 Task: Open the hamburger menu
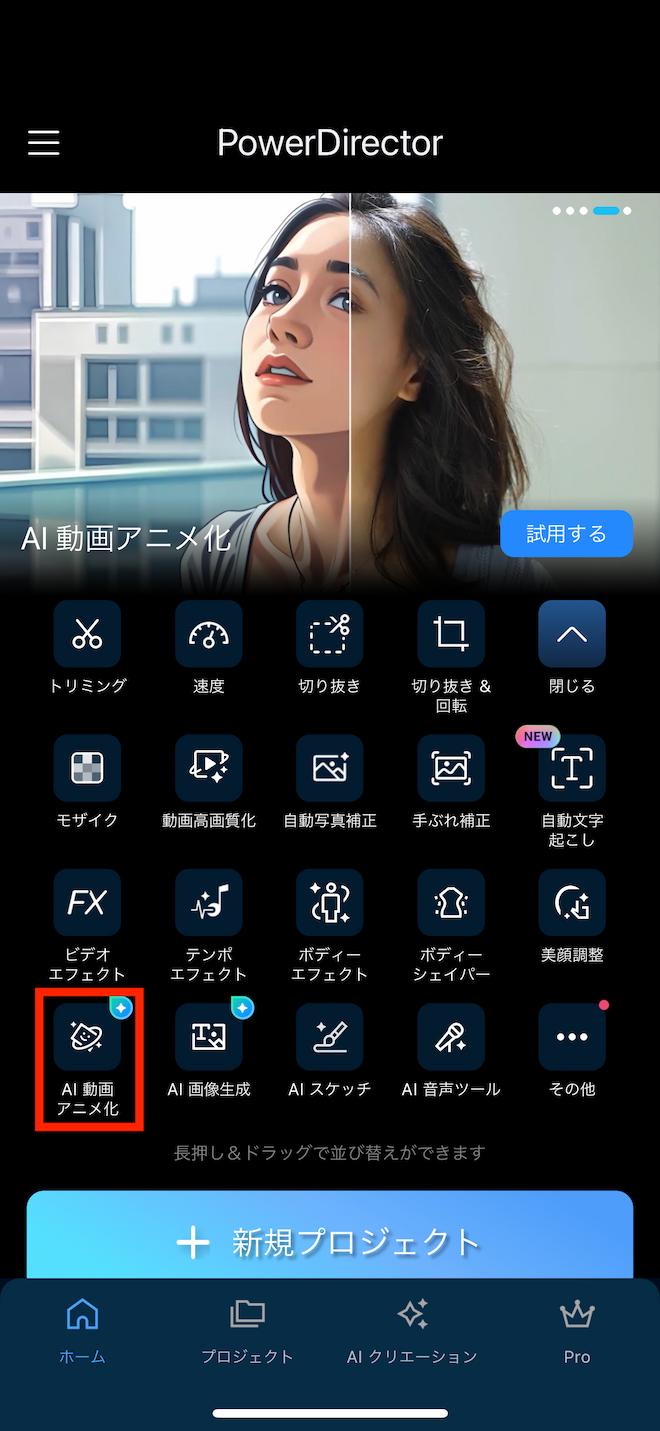[x=44, y=143]
